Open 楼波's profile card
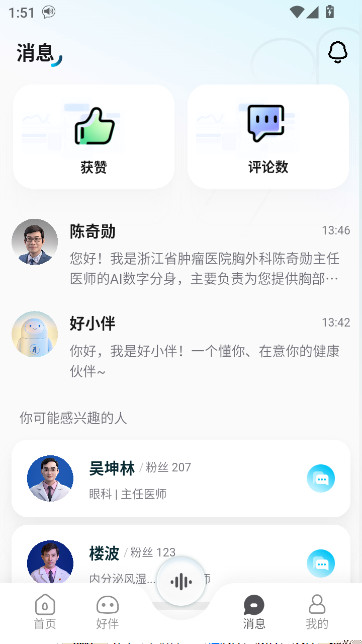Screen dimensions: 362x644 [x=181, y=554]
